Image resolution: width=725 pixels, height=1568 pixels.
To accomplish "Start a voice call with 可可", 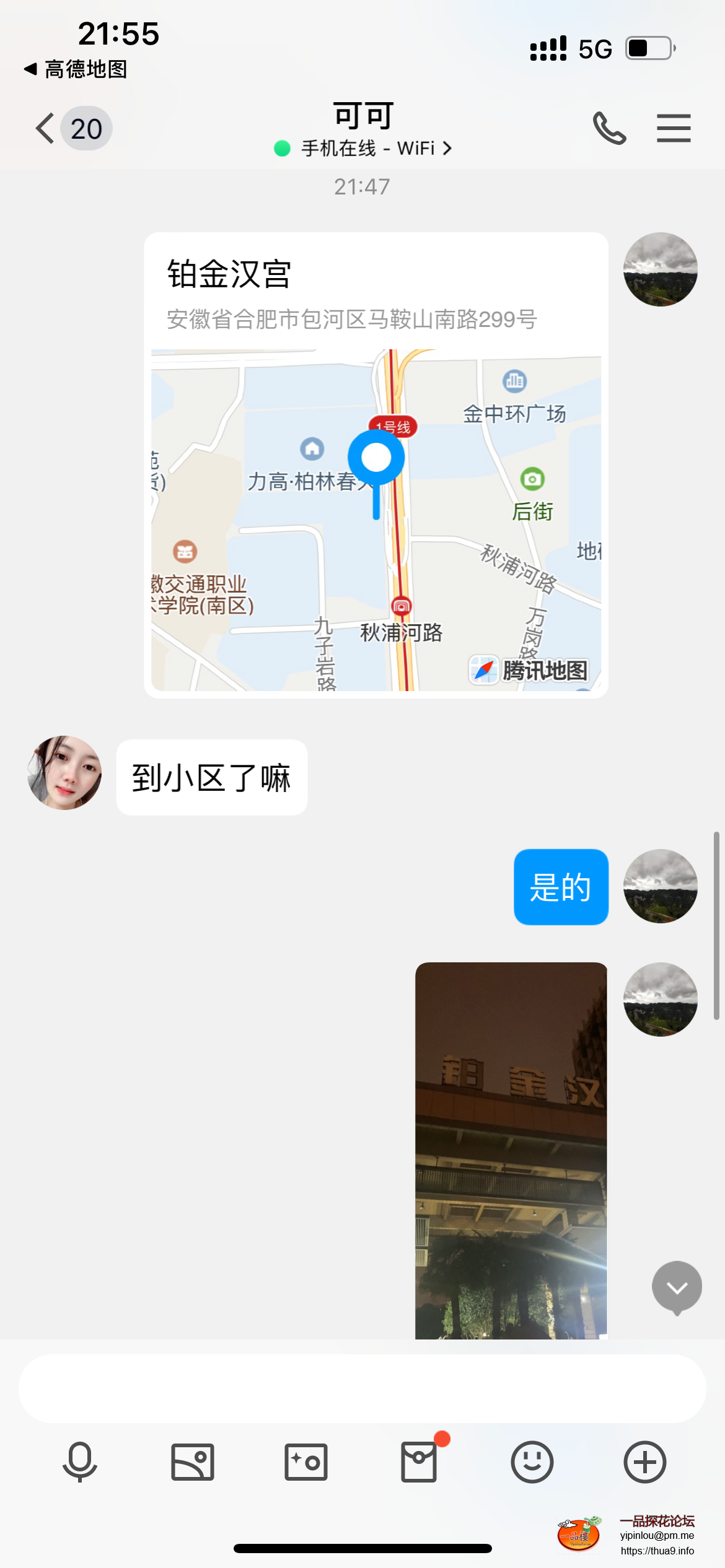I will (609, 128).
